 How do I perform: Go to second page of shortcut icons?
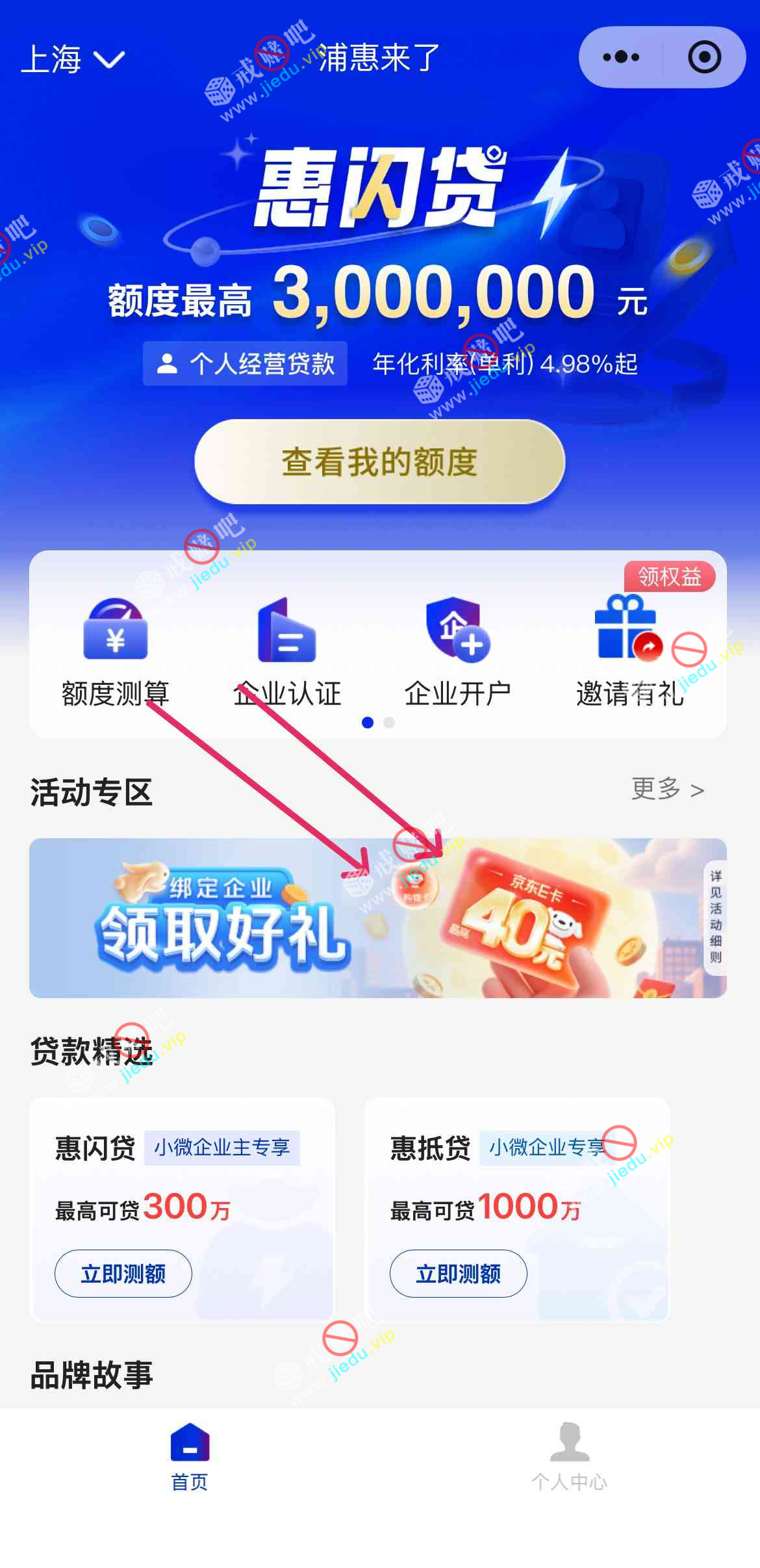click(x=389, y=723)
